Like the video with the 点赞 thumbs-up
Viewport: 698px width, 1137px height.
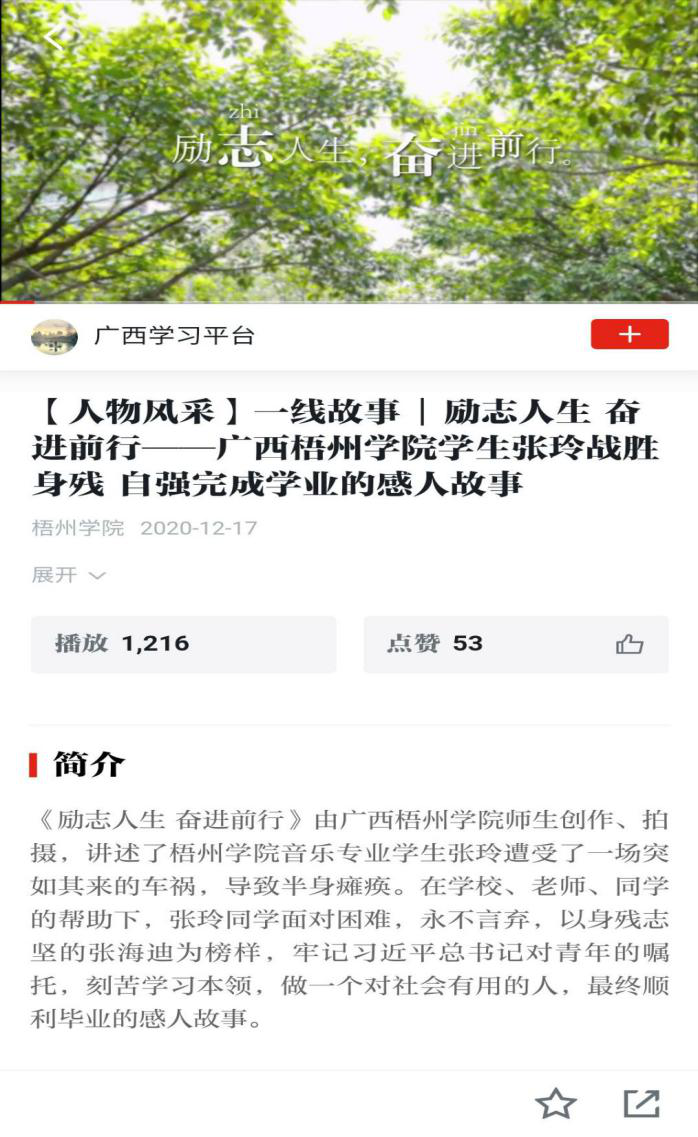[629, 644]
